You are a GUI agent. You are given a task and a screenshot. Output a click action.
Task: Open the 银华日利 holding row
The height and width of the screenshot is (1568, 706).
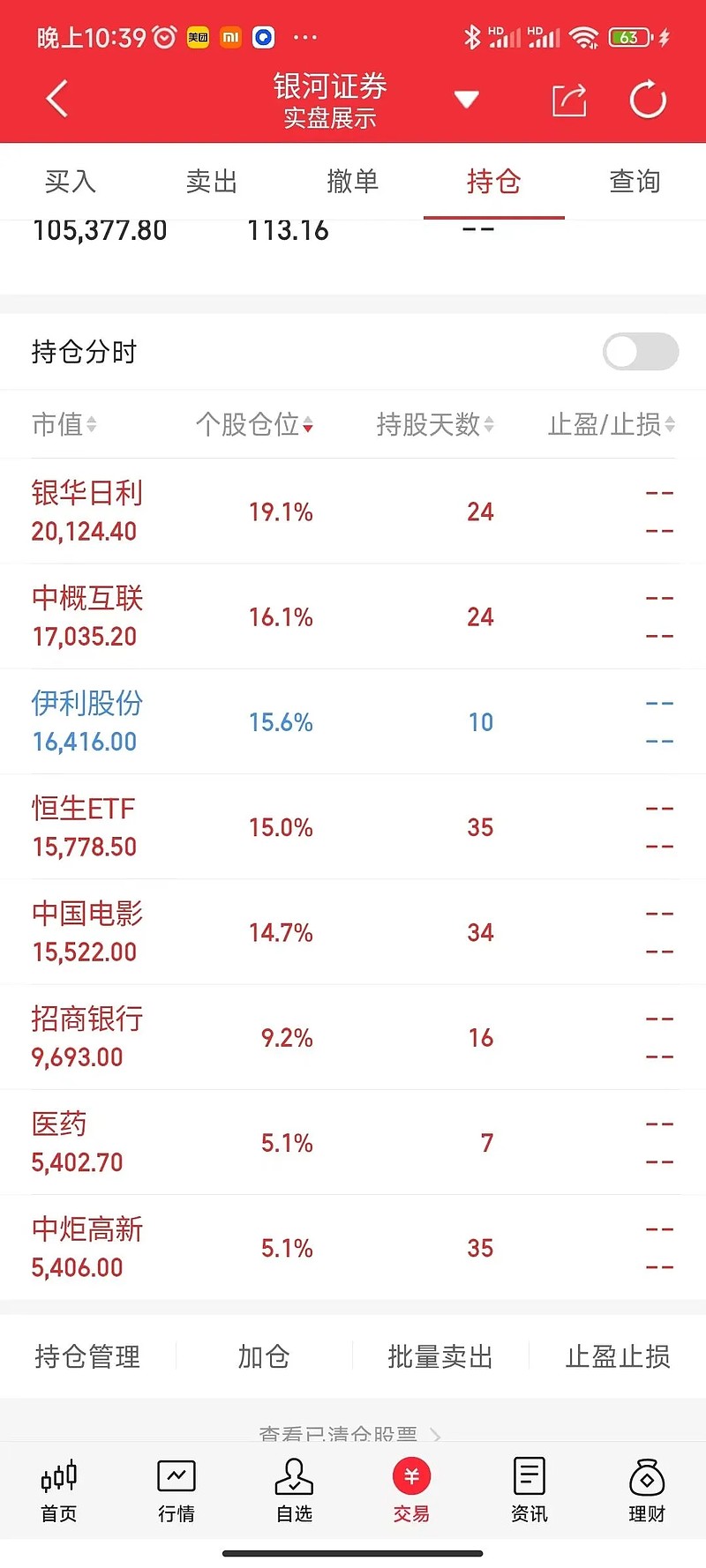(353, 511)
